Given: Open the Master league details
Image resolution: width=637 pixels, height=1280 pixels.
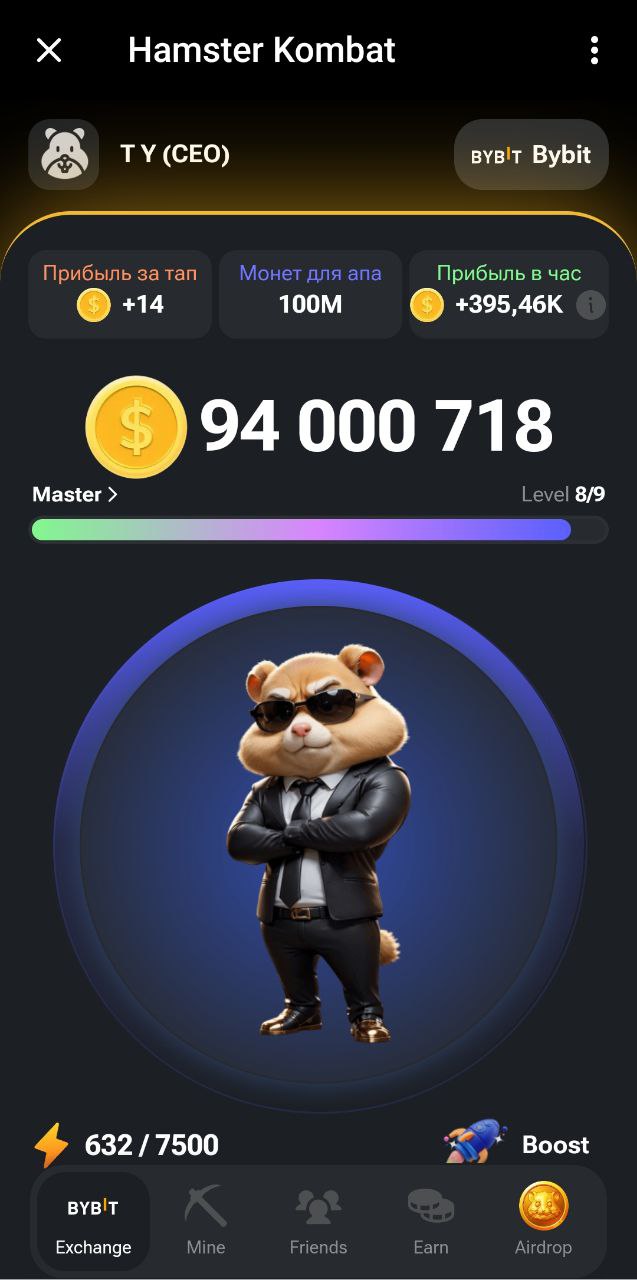Looking at the screenshot, I should pos(75,494).
